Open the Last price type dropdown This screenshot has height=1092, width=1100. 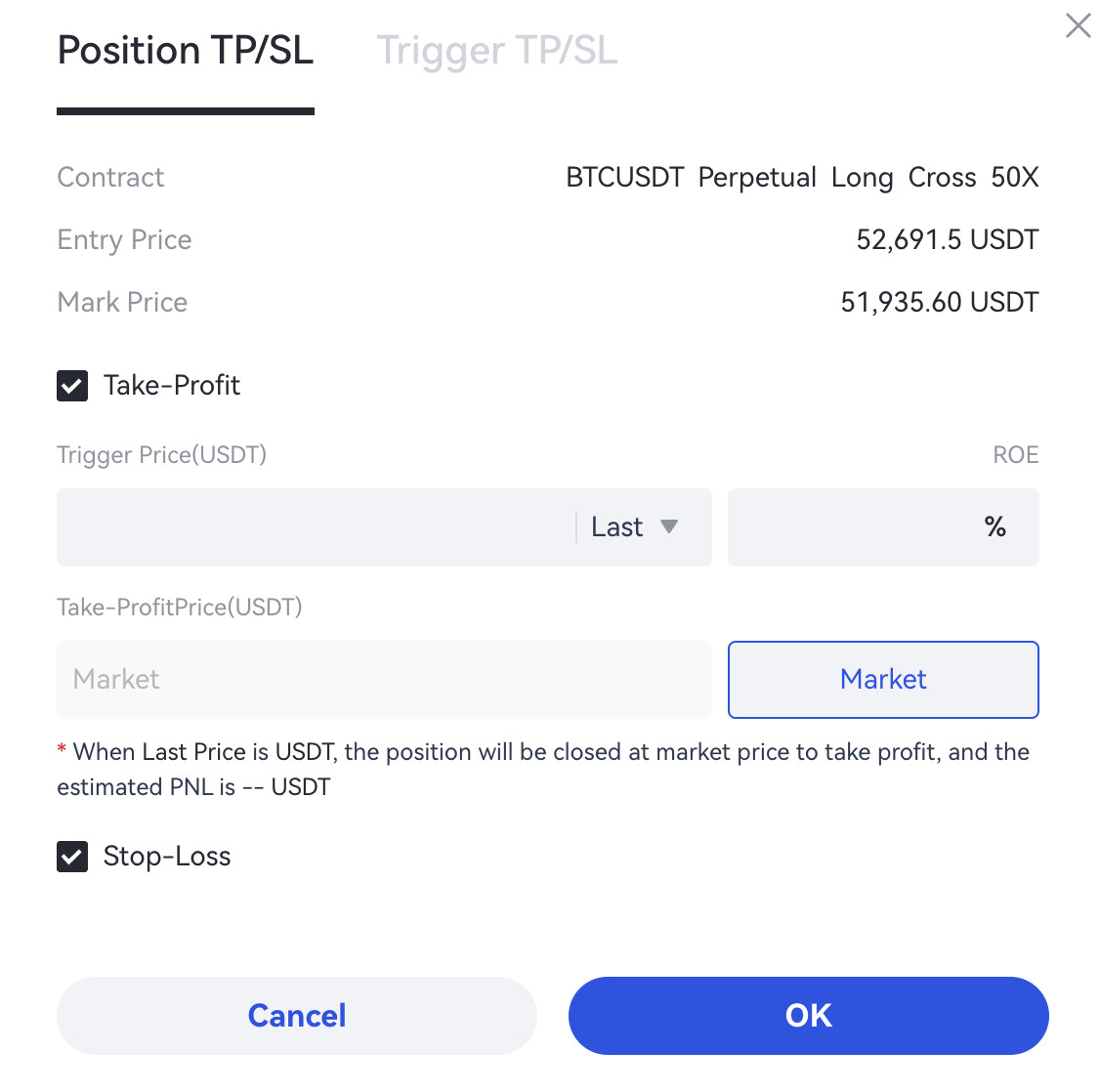635,527
